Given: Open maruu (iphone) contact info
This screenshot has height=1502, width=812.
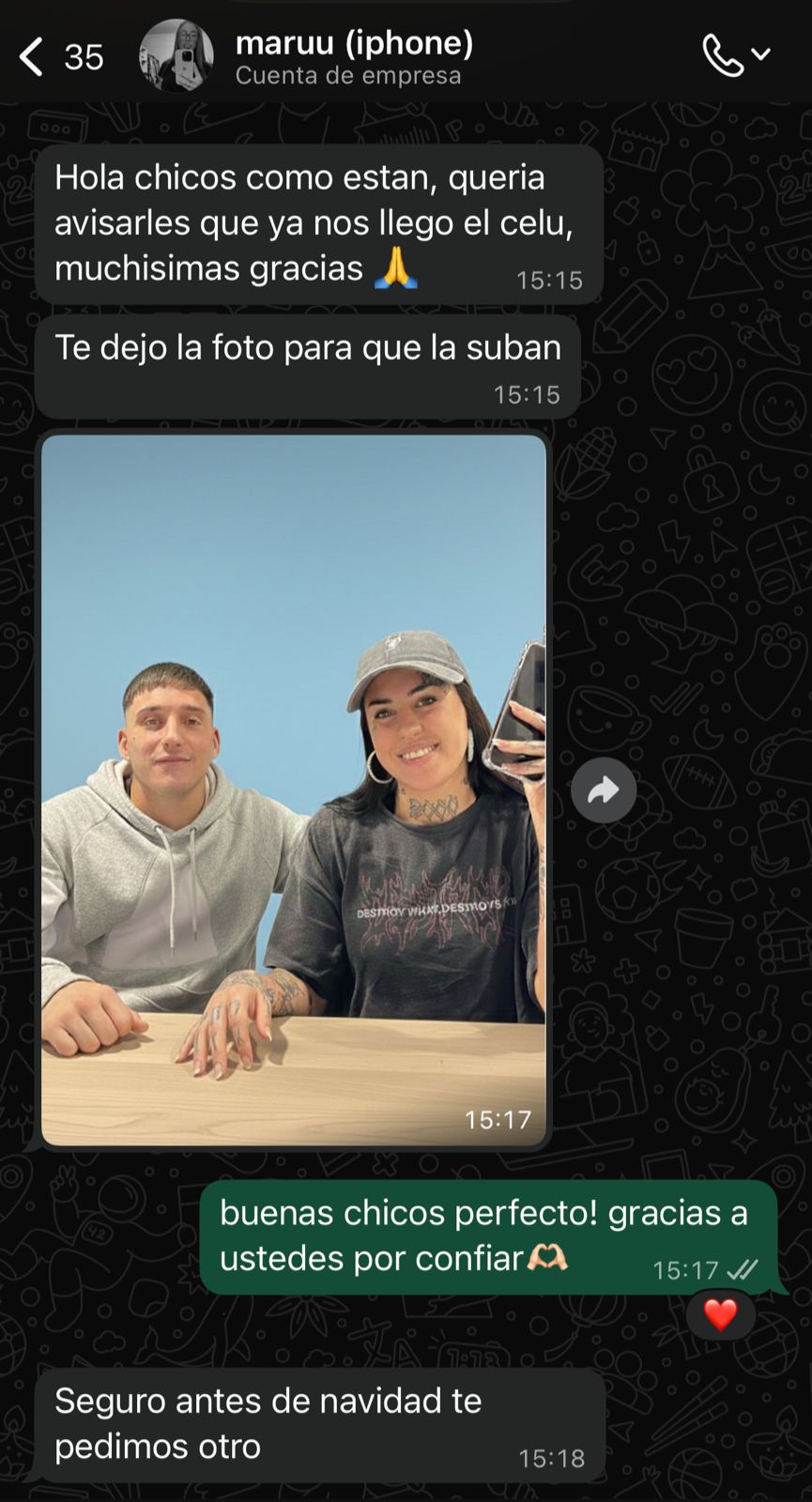Looking at the screenshot, I should pyautogui.click(x=353, y=56).
